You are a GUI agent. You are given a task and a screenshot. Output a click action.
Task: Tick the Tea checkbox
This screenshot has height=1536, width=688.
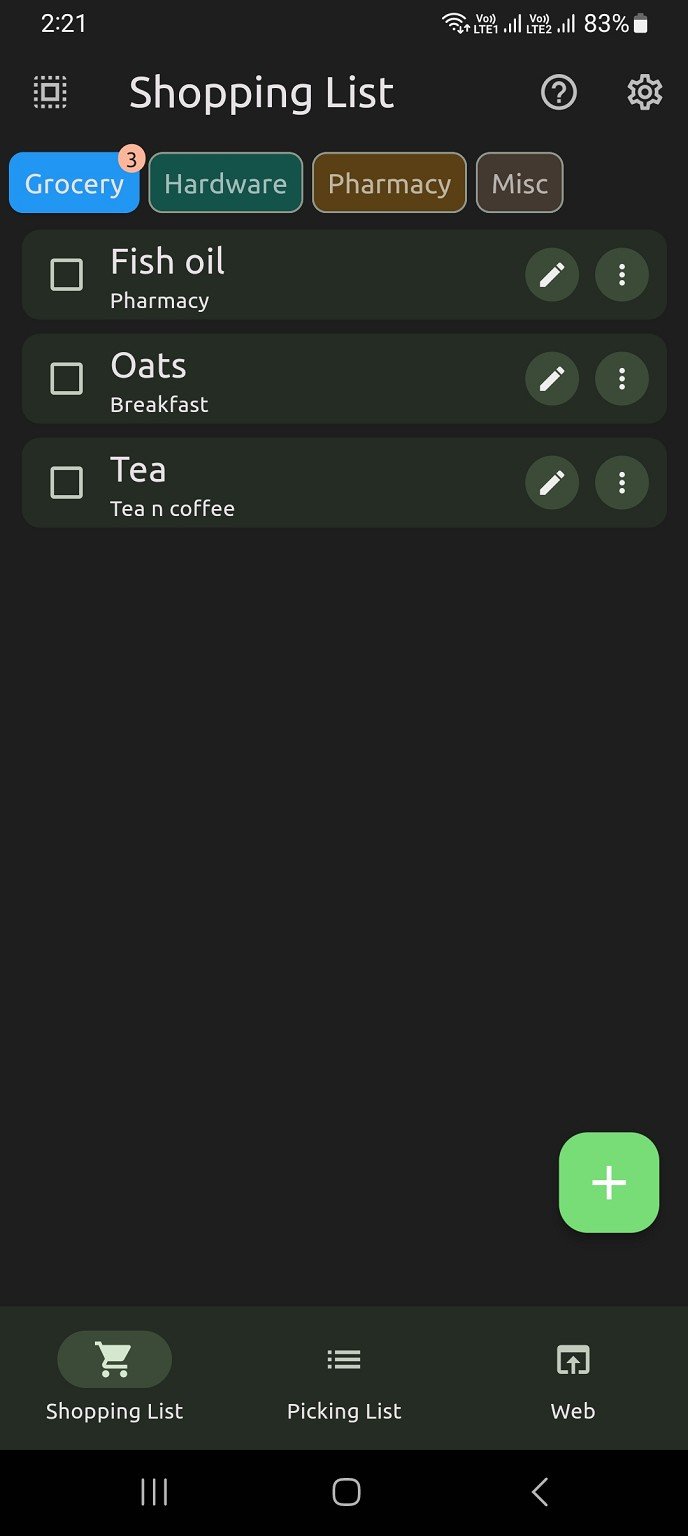67,483
